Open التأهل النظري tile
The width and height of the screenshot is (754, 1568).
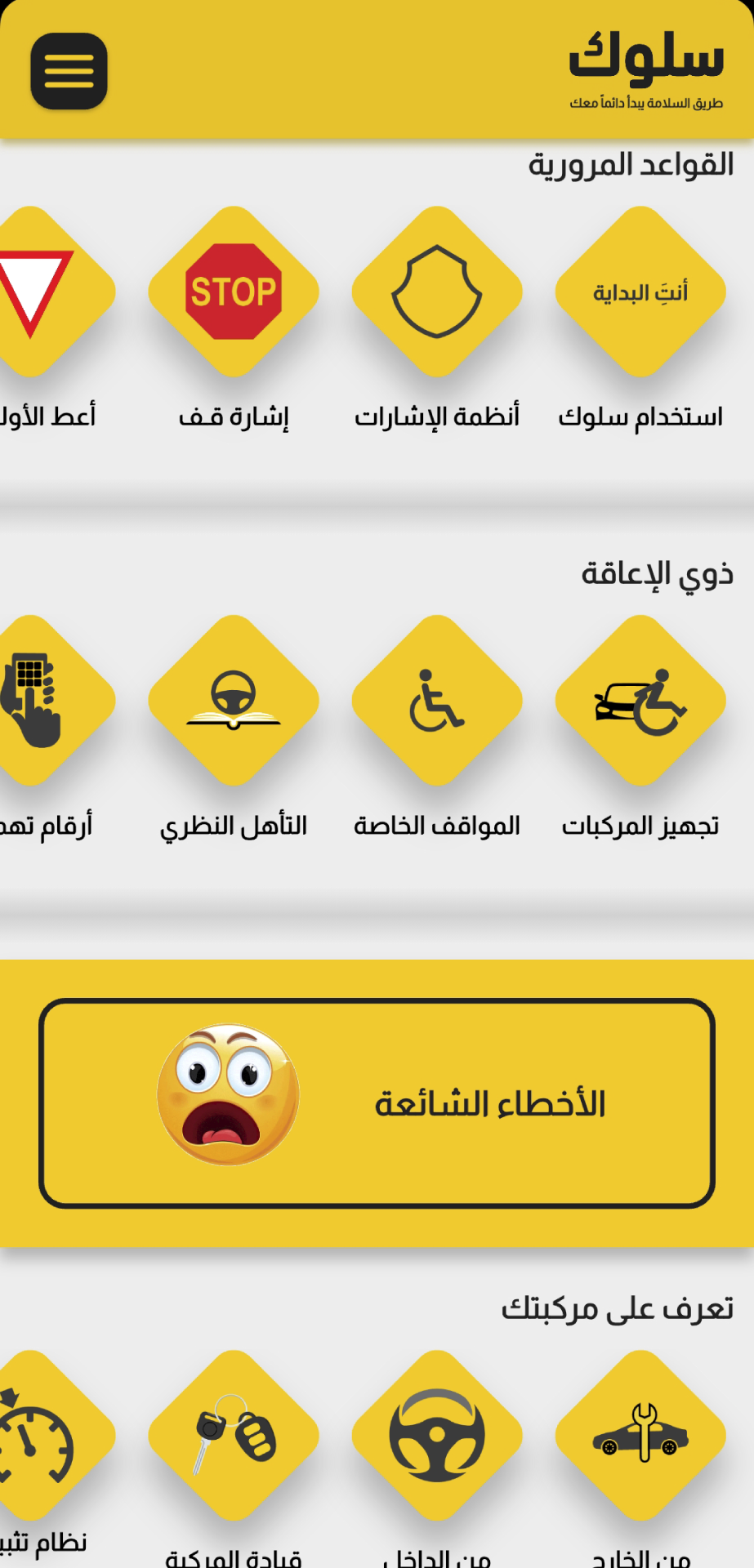click(234, 701)
